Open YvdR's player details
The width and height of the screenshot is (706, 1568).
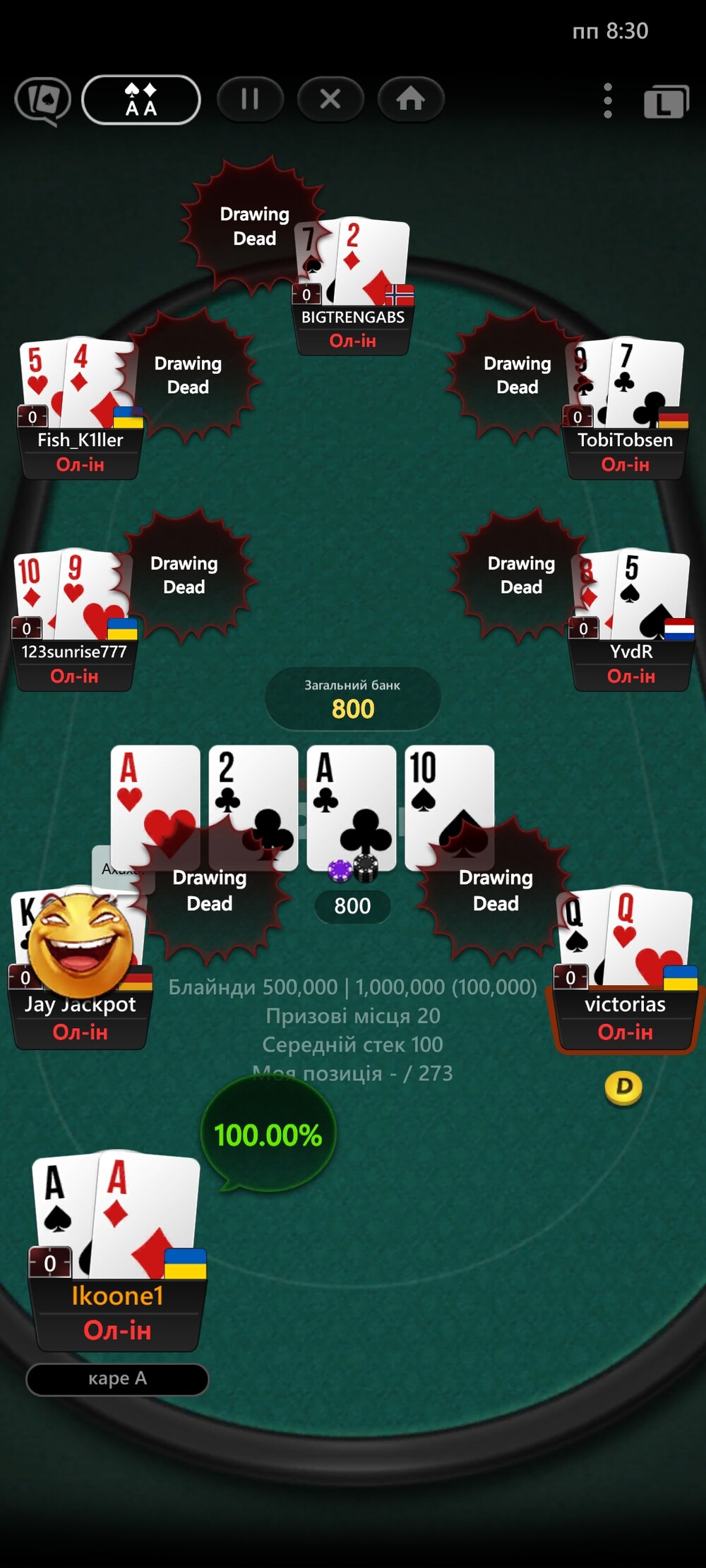(x=631, y=652)
